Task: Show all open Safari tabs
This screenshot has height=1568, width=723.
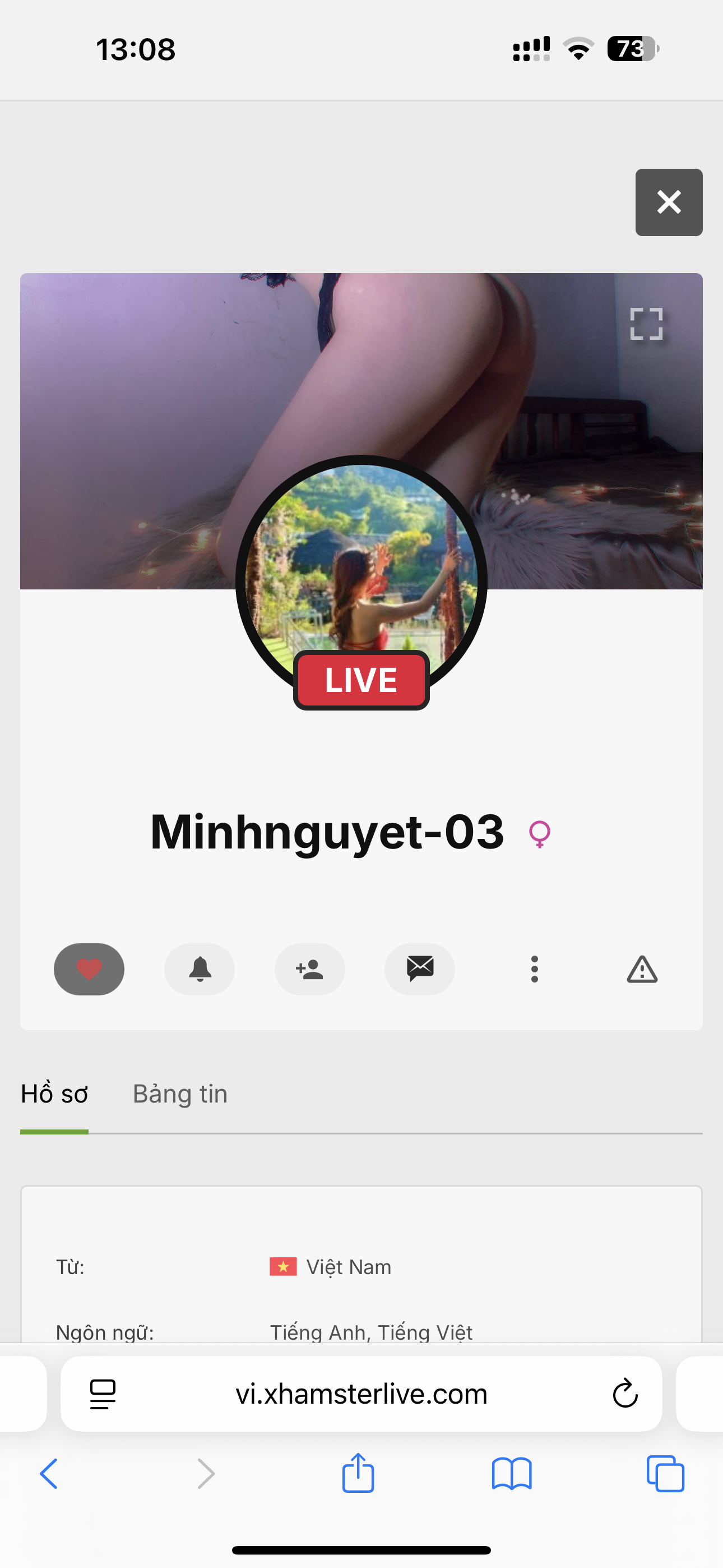Action: pos(665,1474)
